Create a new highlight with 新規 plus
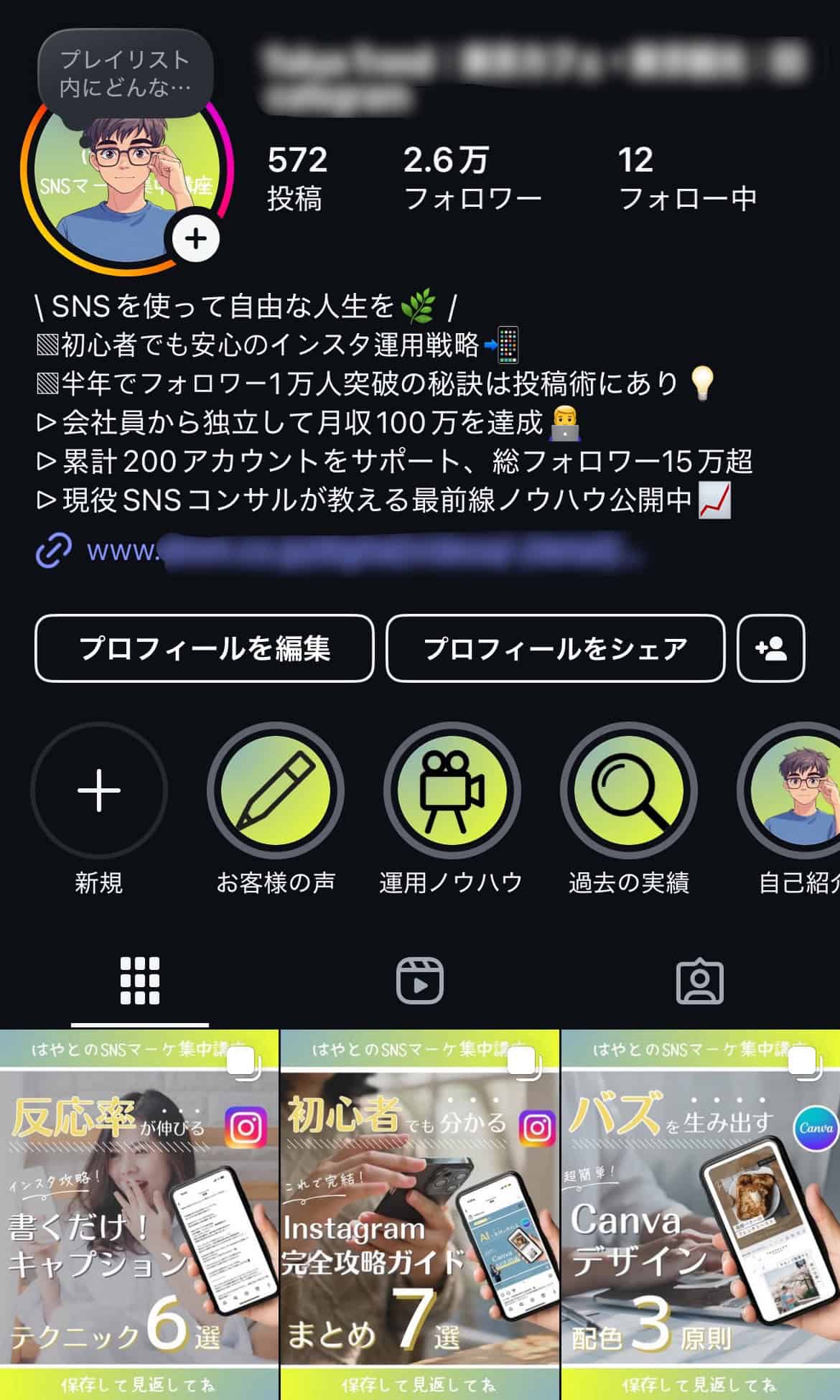Screen dimensions: 840x1400 tap(98, 790)
